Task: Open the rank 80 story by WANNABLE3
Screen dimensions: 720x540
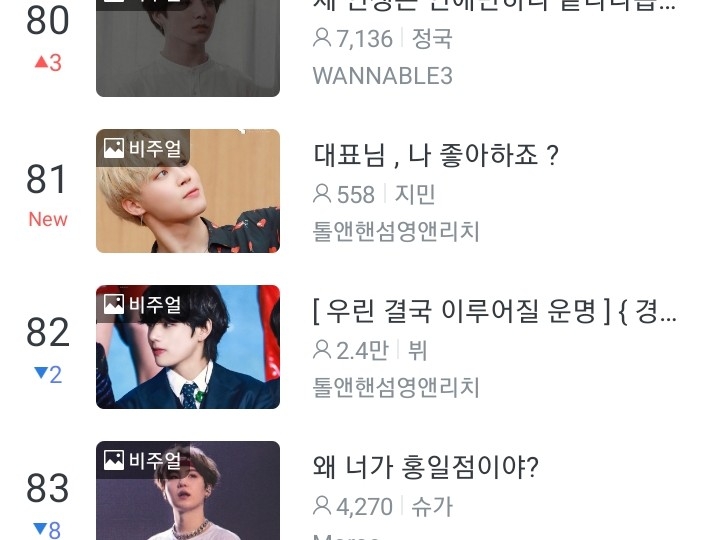Action: coord(494,8)
